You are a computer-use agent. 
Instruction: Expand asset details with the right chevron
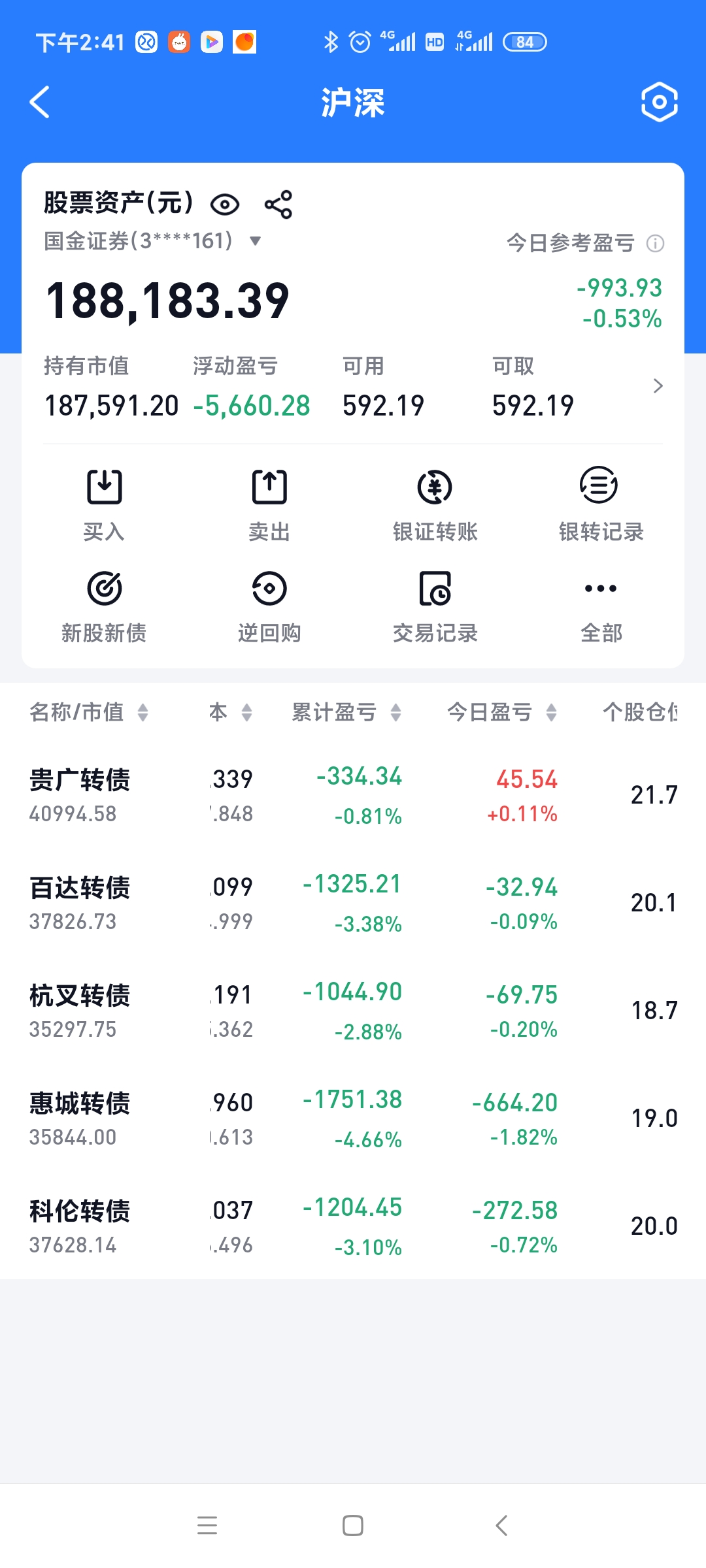(658, 386)
